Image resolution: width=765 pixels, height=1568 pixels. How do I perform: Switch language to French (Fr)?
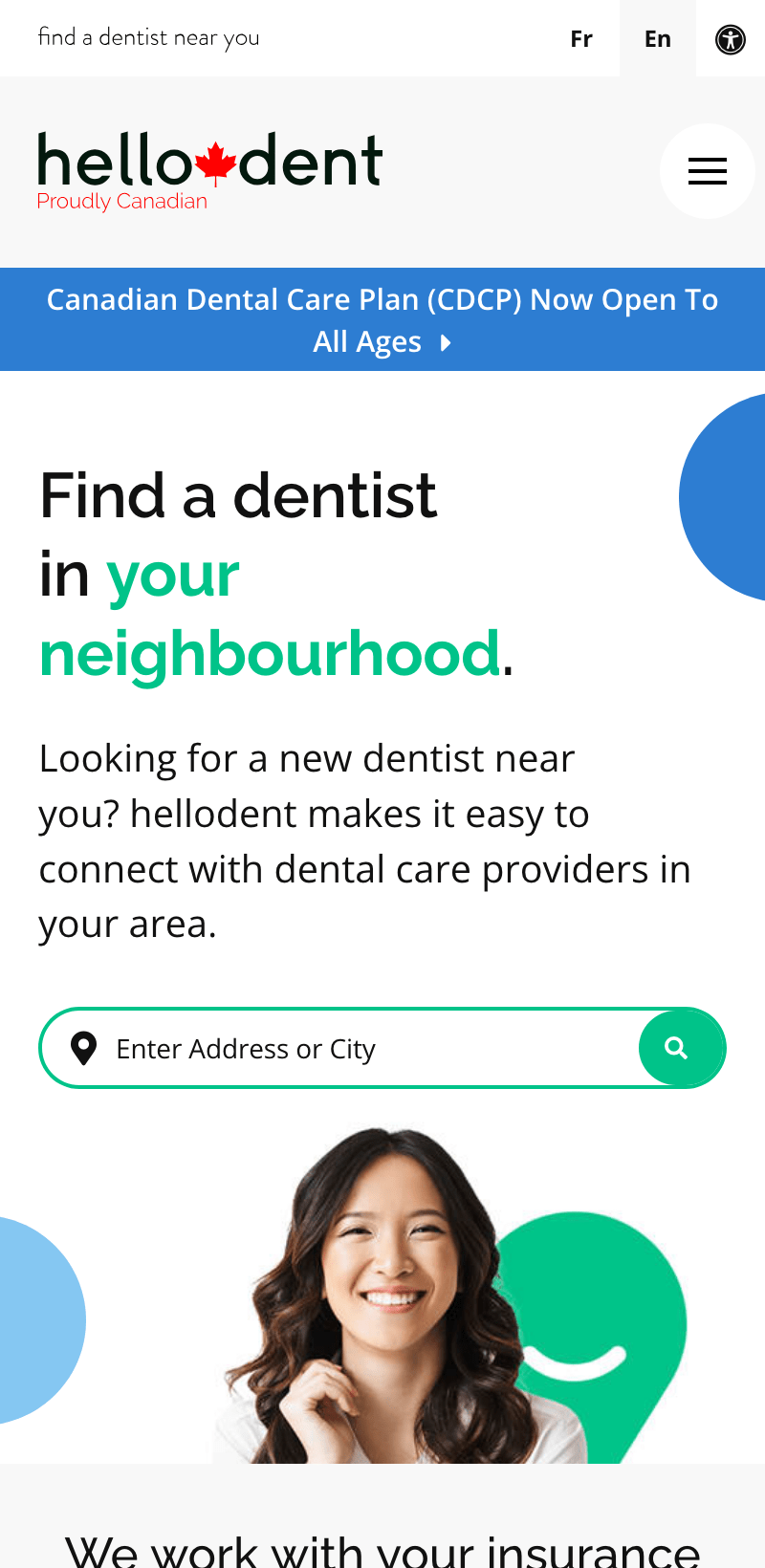pos(580,39)
